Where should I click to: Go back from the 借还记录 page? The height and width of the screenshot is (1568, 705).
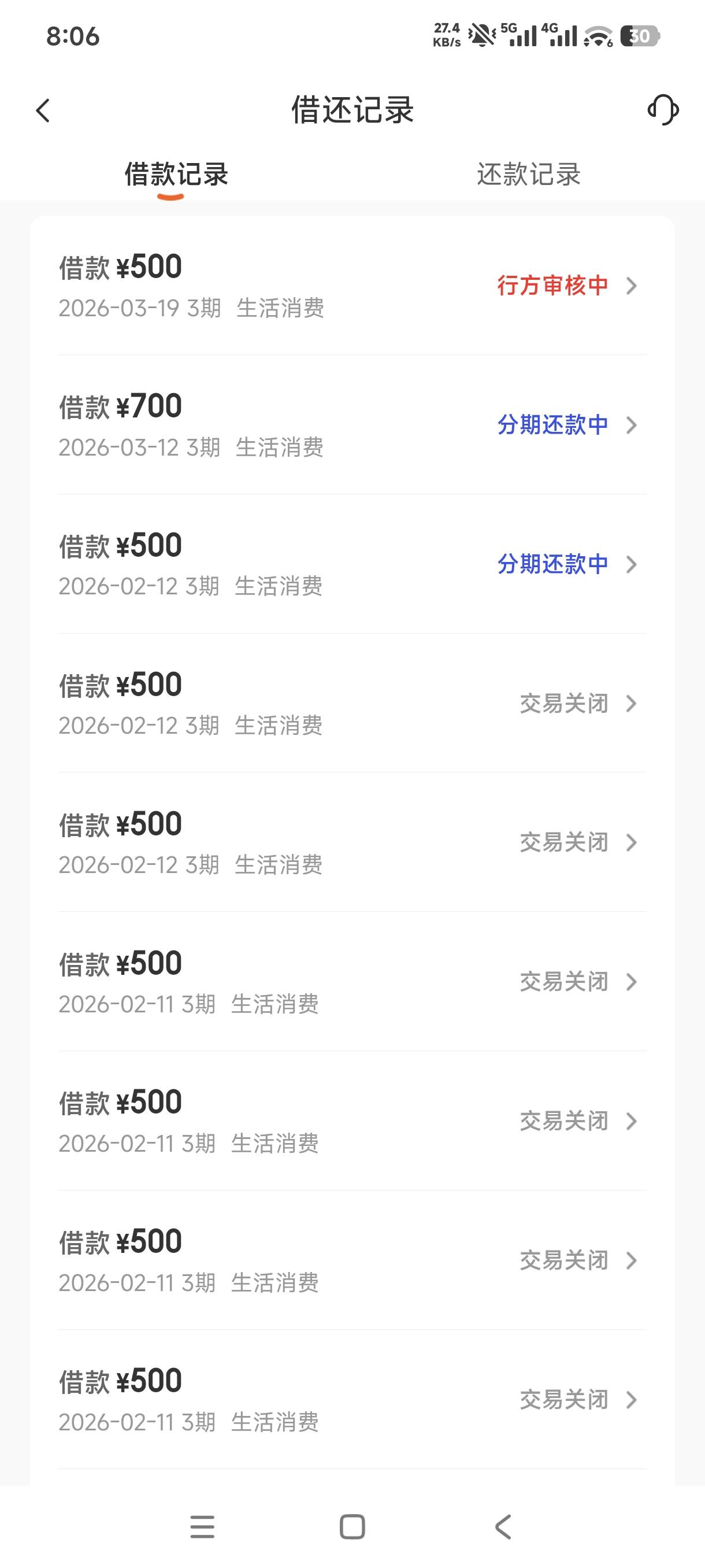43,110
